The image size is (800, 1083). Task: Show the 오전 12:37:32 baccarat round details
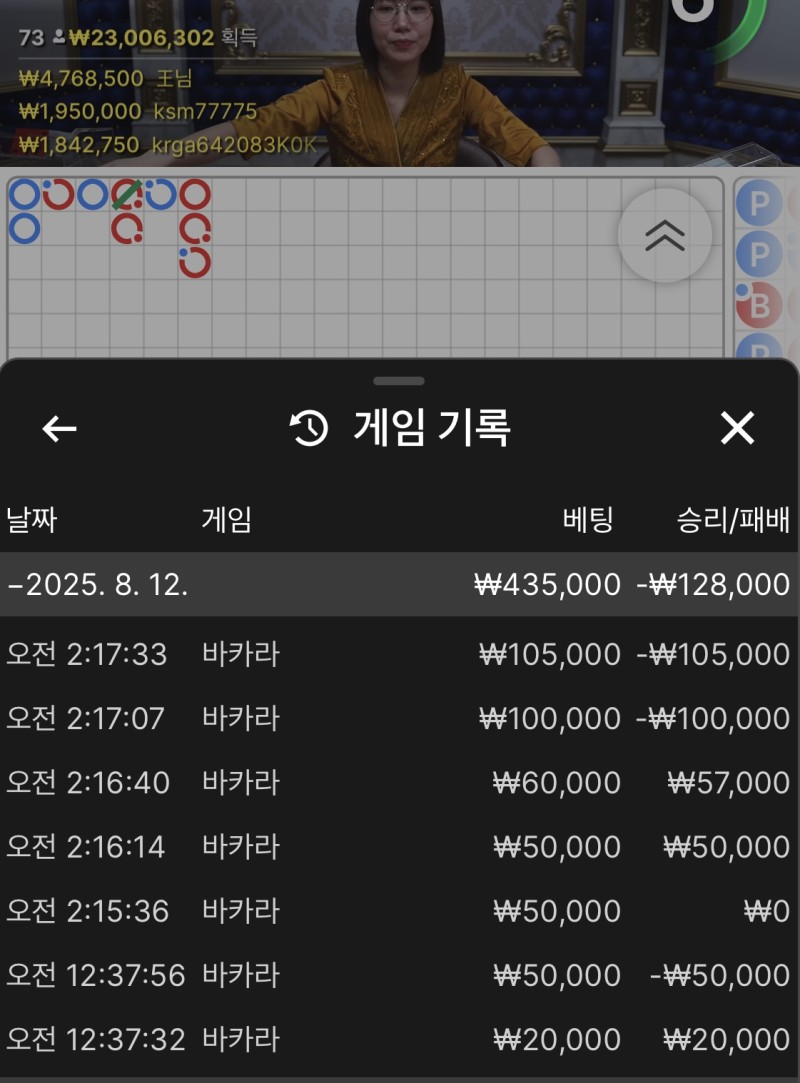click(x=398, y=1039)
